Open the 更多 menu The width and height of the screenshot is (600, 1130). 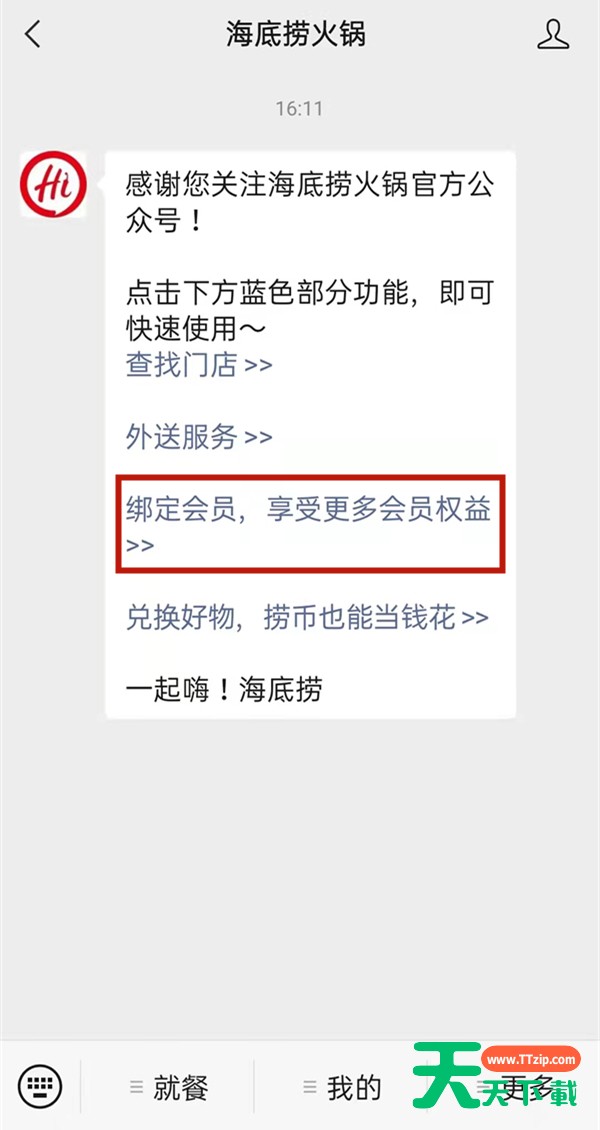pos(515,1088)
